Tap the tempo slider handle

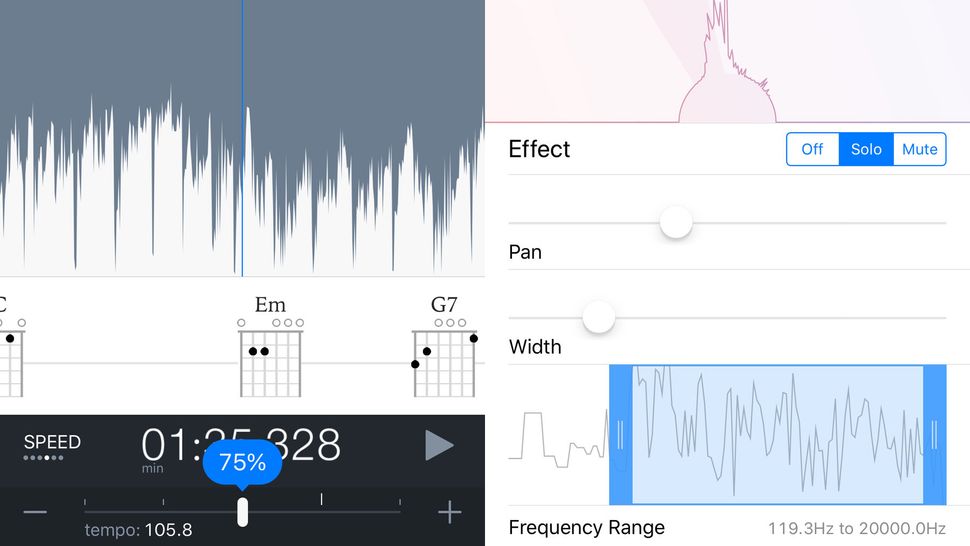tap(242, 512)
